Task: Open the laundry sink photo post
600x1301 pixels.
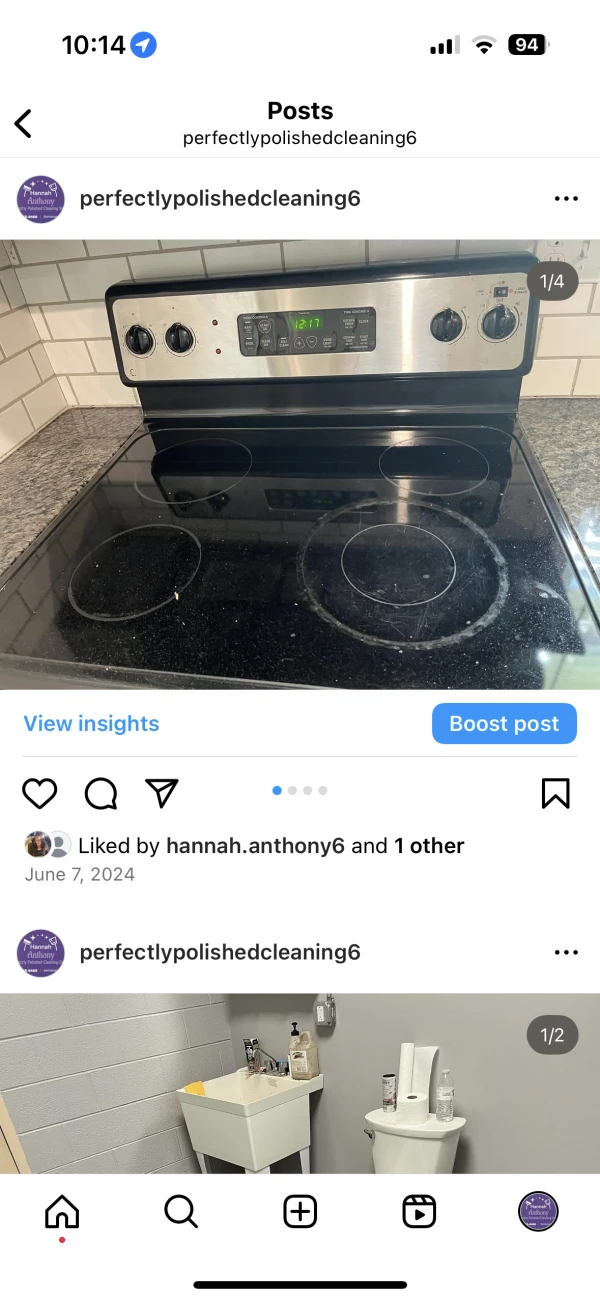Action: click(x=300, y=1085)
